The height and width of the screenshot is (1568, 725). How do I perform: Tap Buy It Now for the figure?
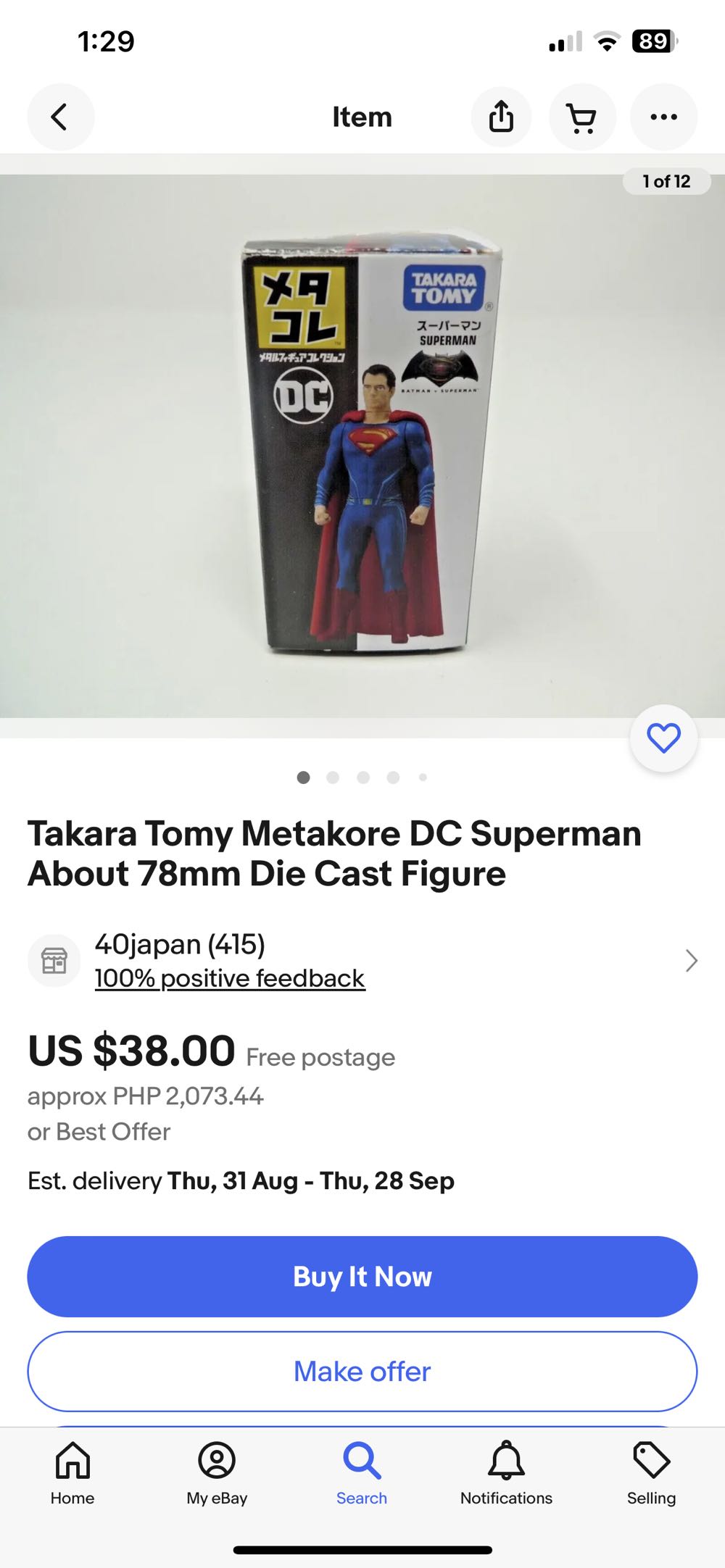click(x=362, y=1277)
